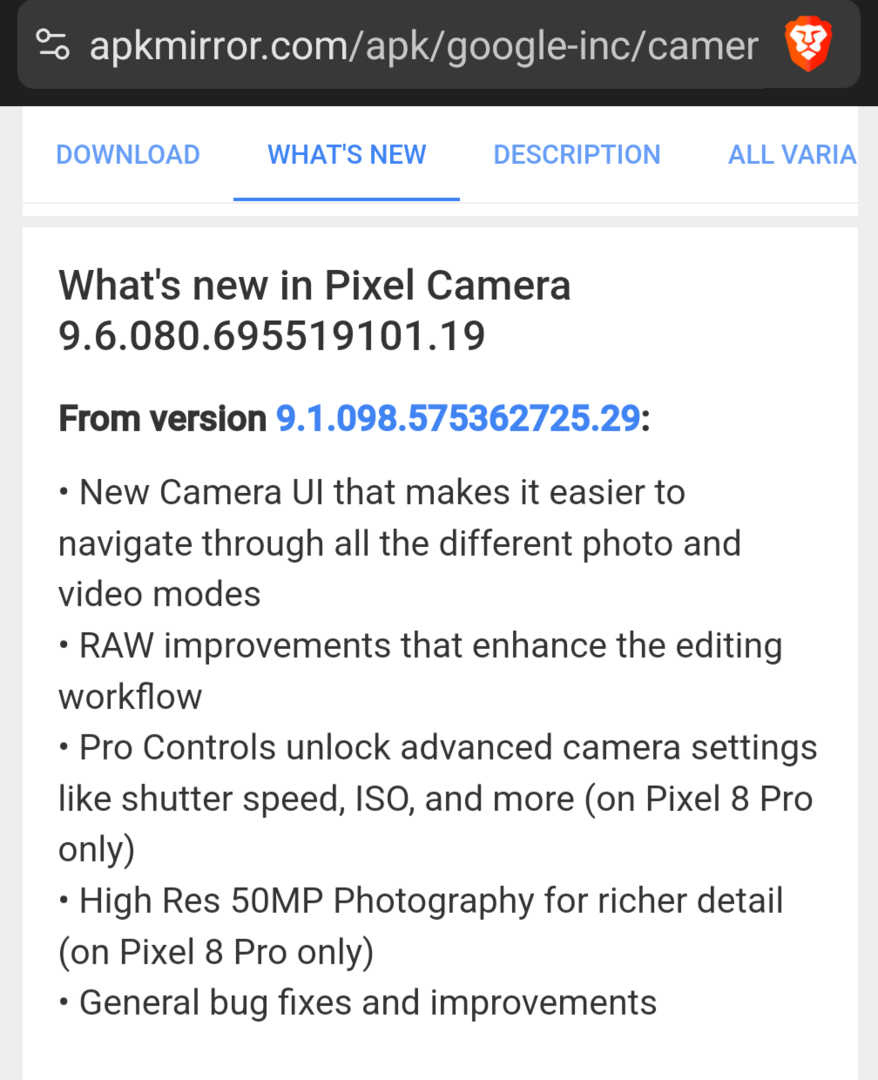Image resolution: width=878 pixels, height=1080 pixels.
Task: Tap the address bar URL
Action: coord(423,45)
